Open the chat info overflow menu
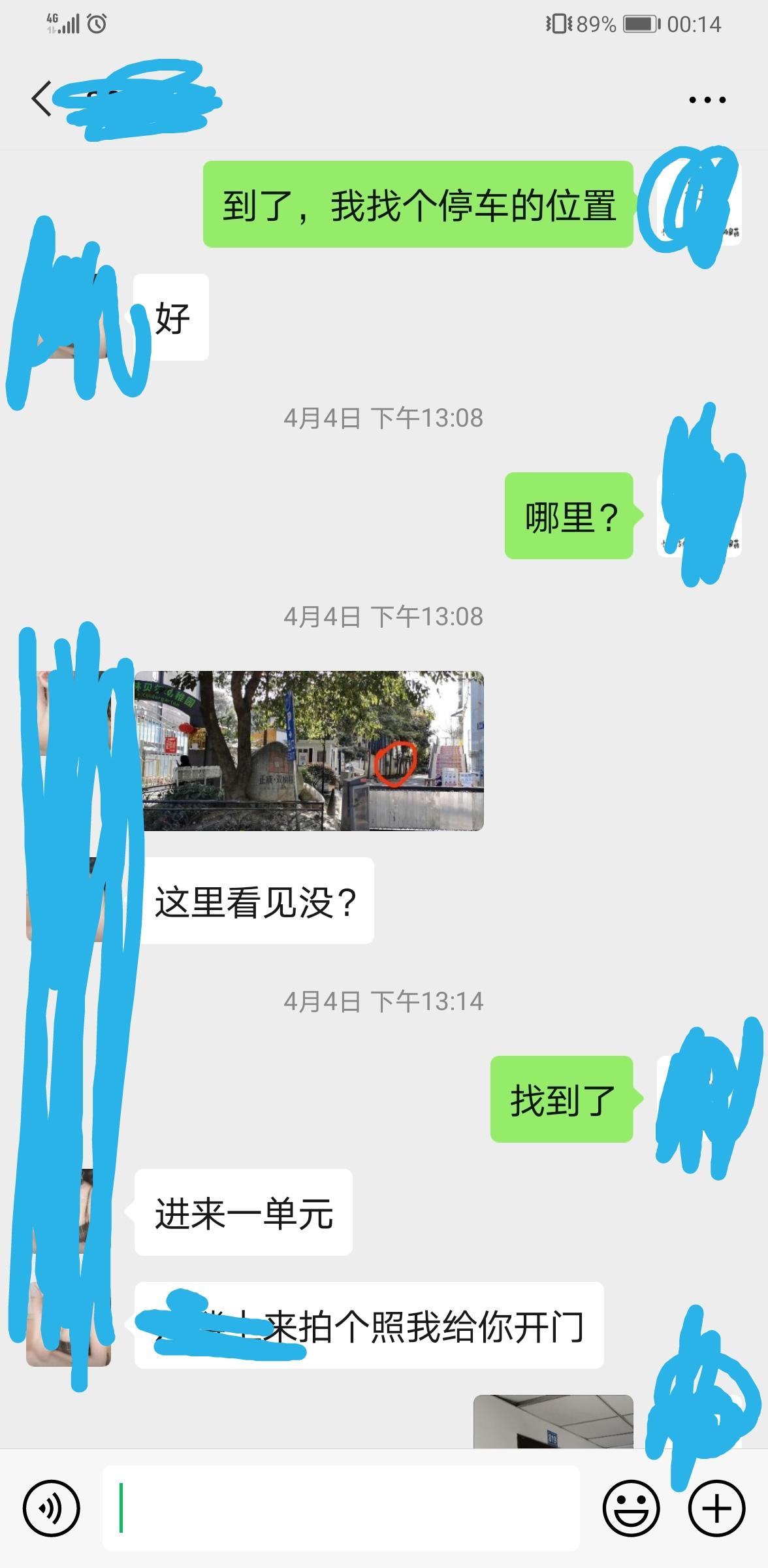768x1568 pixels. [707, 100]
